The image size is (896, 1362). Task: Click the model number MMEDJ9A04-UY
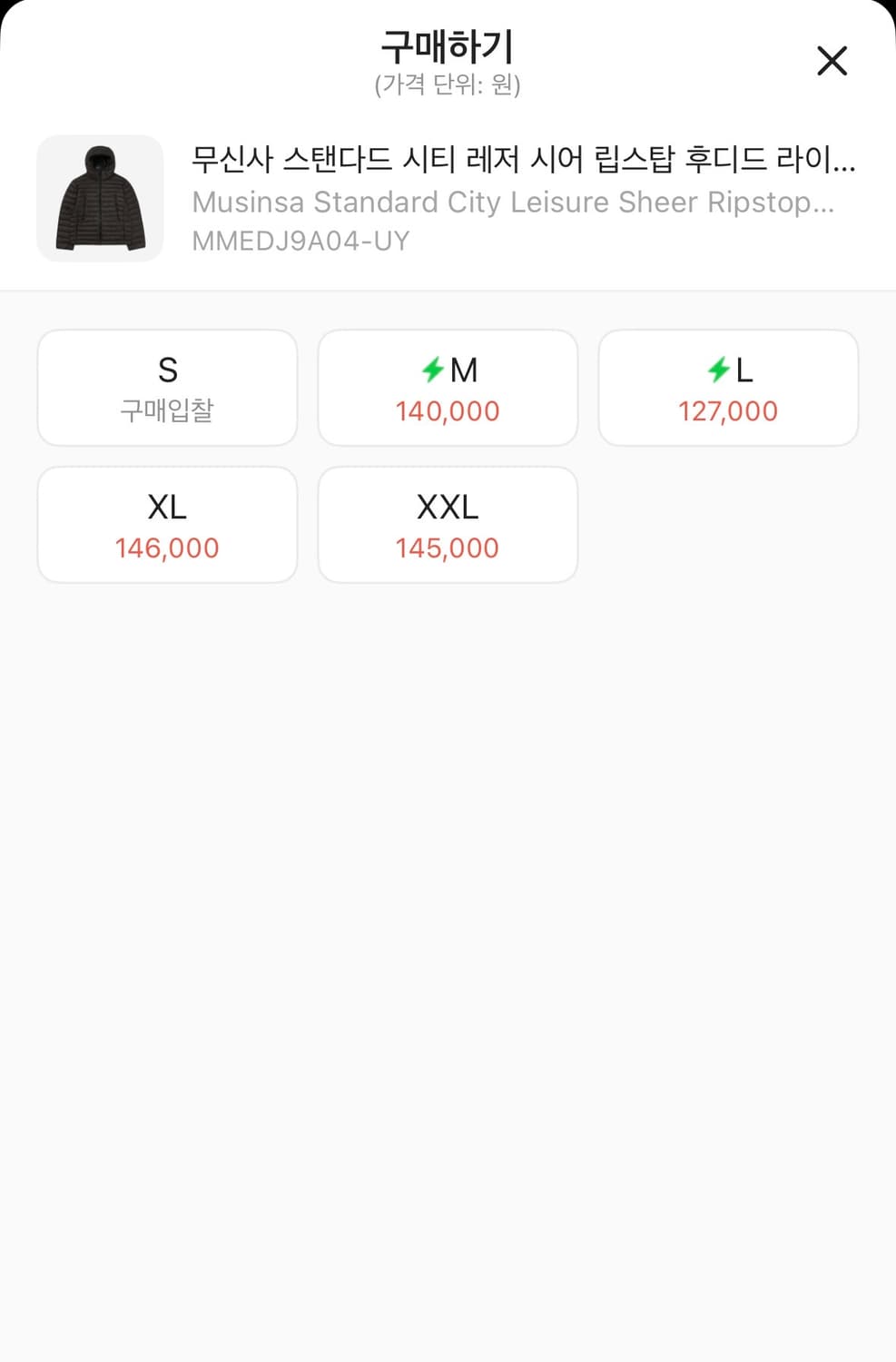(x=300, y=240)
